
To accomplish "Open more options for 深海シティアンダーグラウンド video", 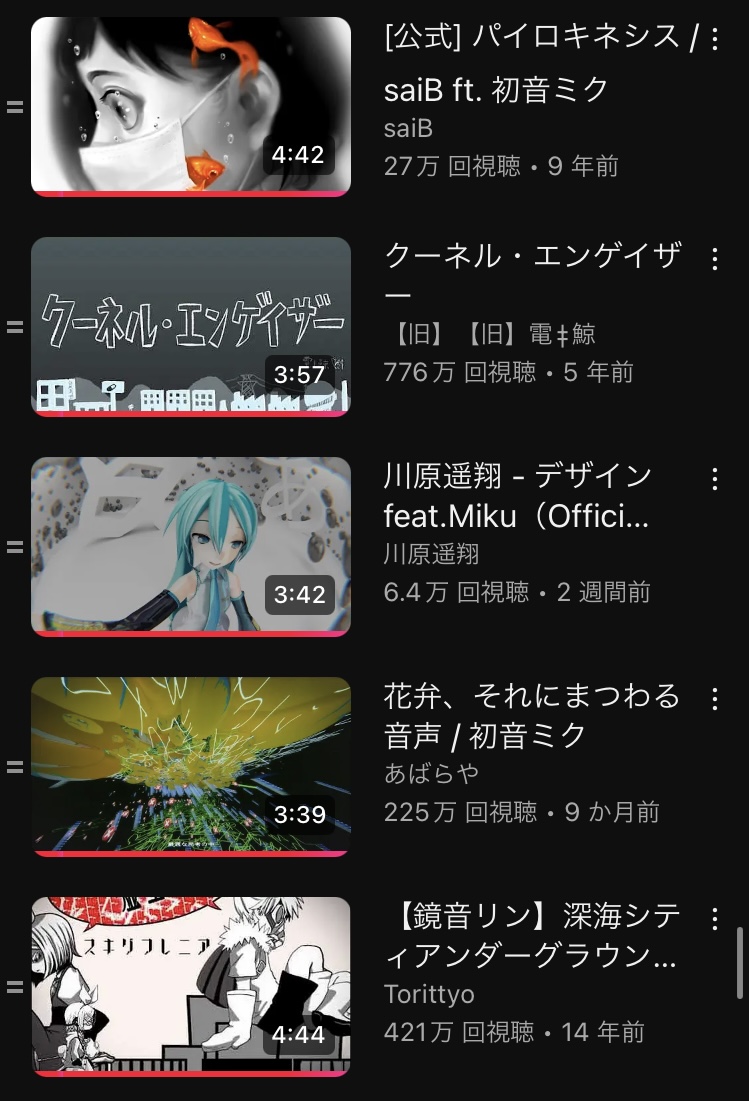I will point(715,918).
